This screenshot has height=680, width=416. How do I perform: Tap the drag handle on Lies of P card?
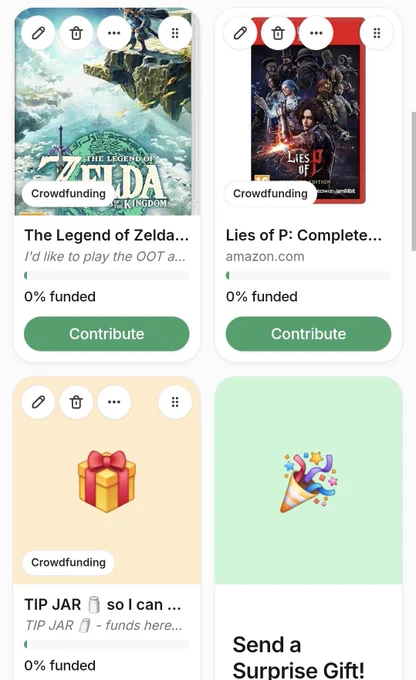point(377,33)
